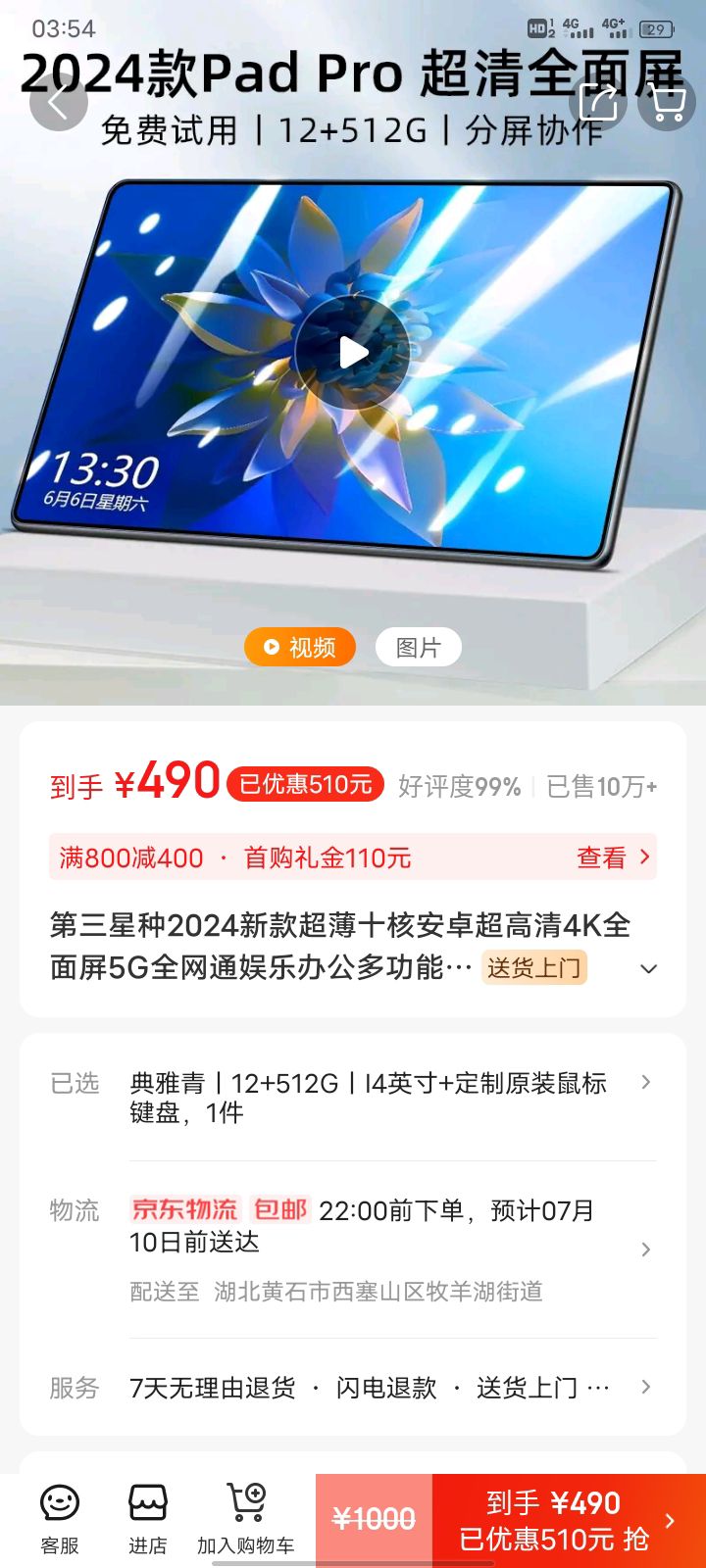Expand the product title description
Viewport: 706px width, 1568px height.
(x=648, y=968)
